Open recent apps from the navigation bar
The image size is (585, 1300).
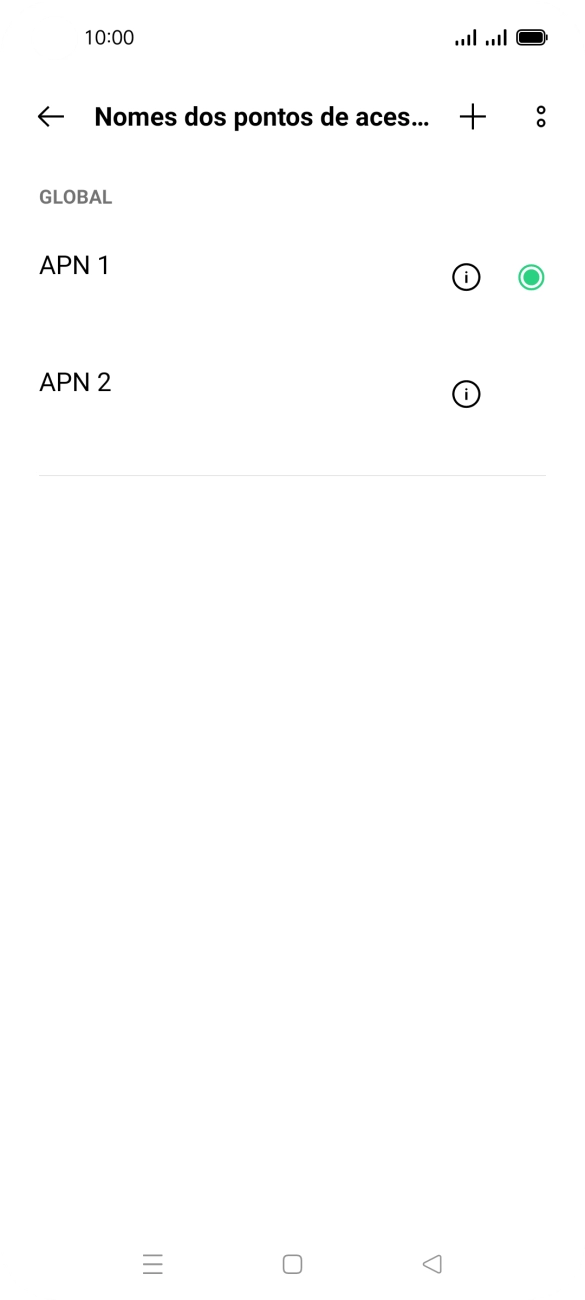[153, 1264]
